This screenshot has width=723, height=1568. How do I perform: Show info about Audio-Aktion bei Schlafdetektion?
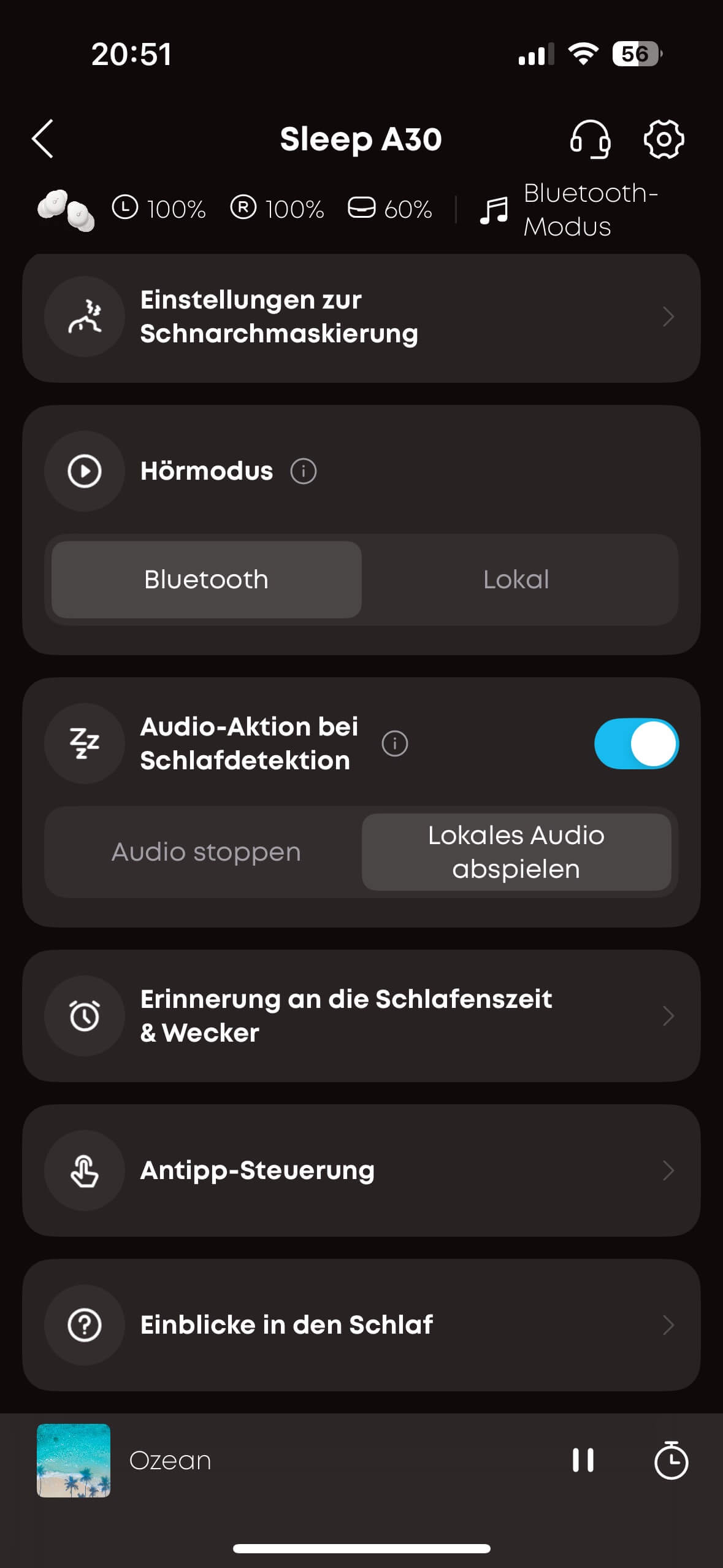pyautogui.click(x=395, y=744)
